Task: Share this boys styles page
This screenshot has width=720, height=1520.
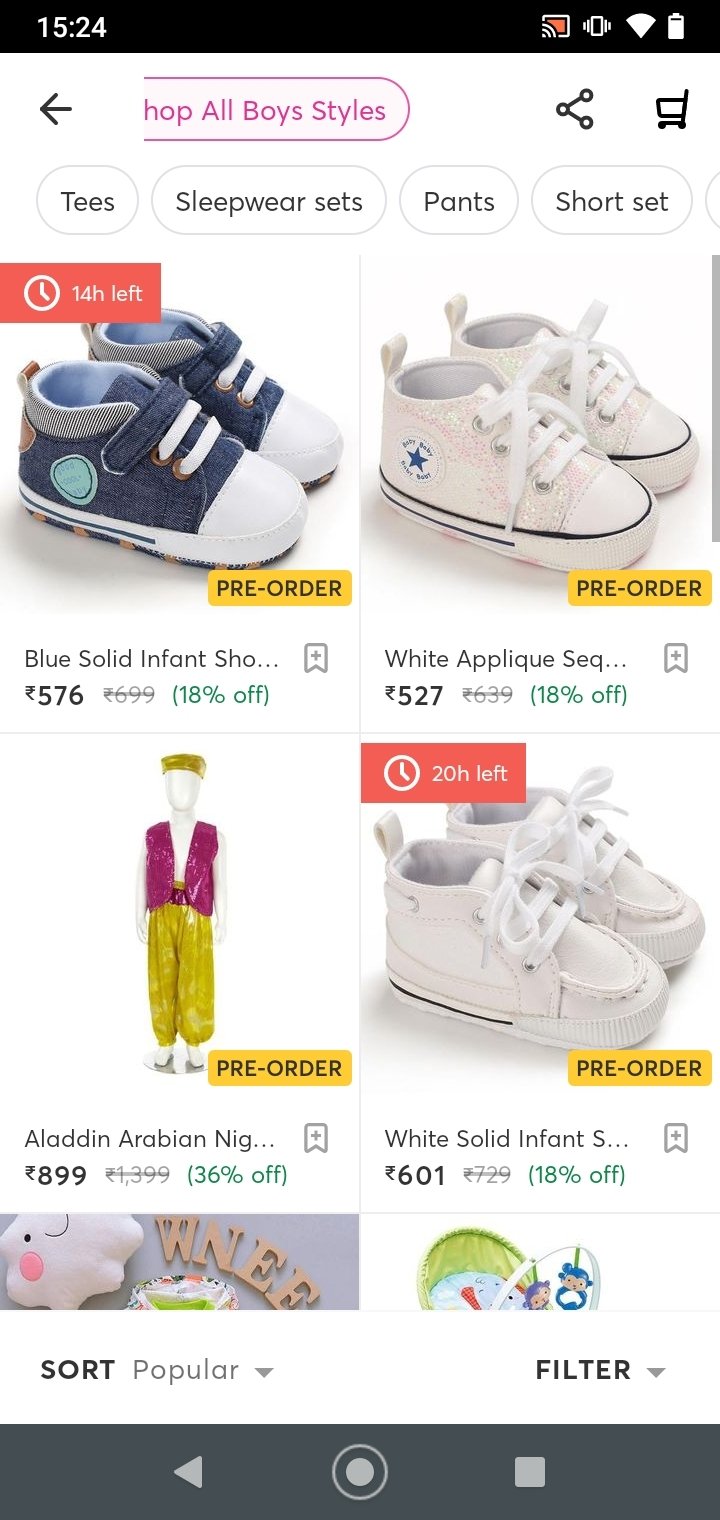Action: [575, 109]
